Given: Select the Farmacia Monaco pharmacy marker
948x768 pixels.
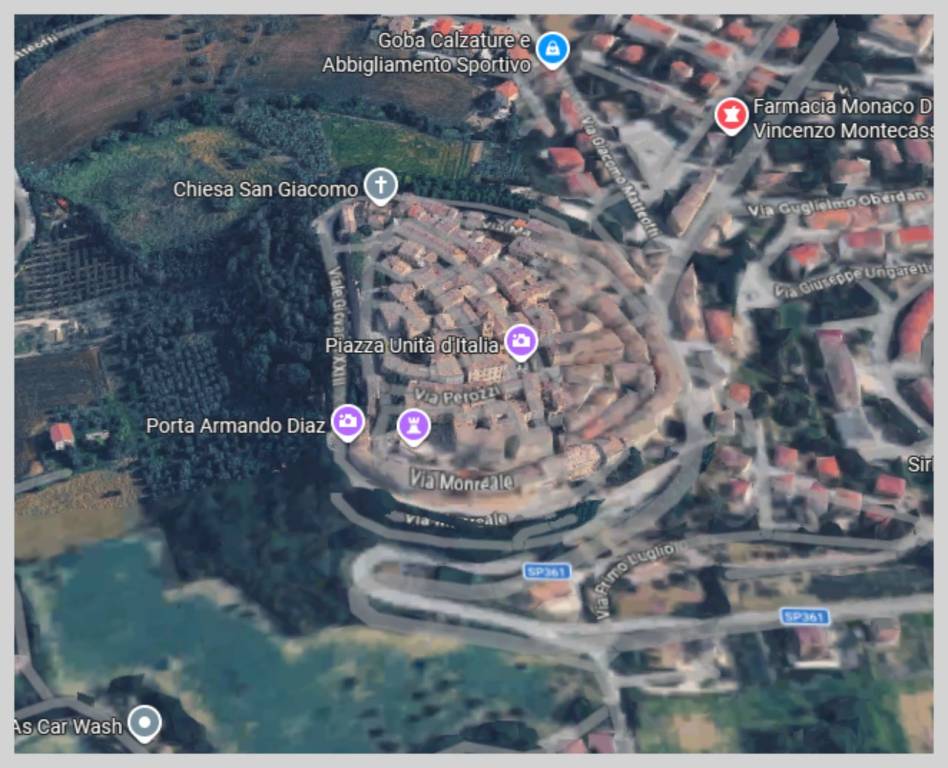Looking at the screenshot, I should click(732, 116).
